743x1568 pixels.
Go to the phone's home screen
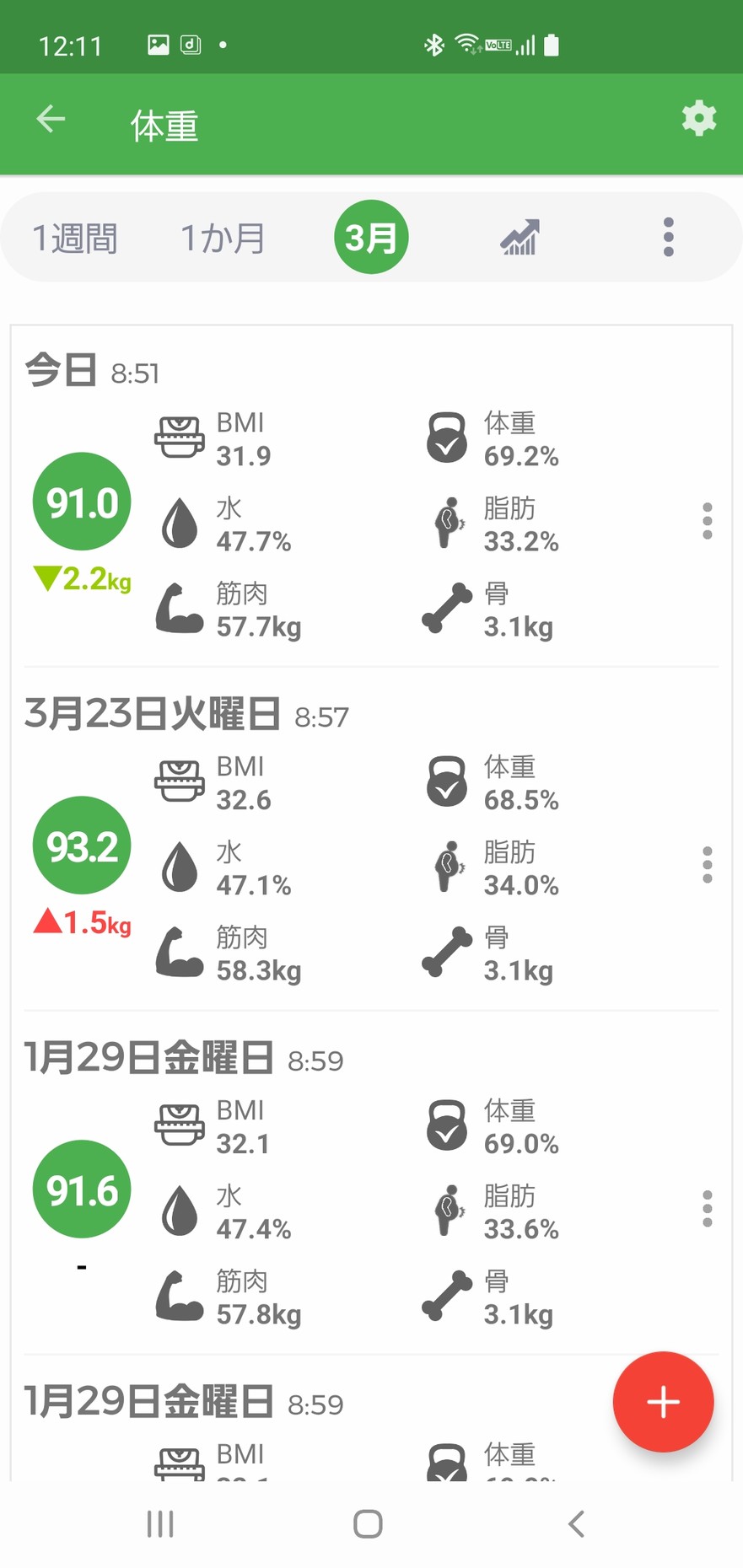click(368, 1524)
